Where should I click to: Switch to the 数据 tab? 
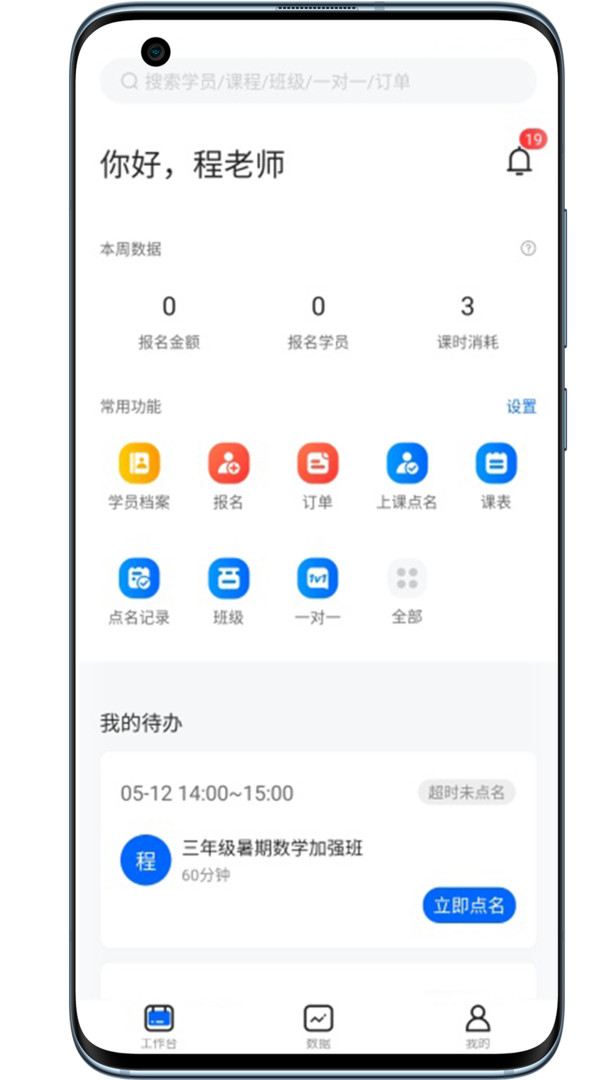[318, 1025]
